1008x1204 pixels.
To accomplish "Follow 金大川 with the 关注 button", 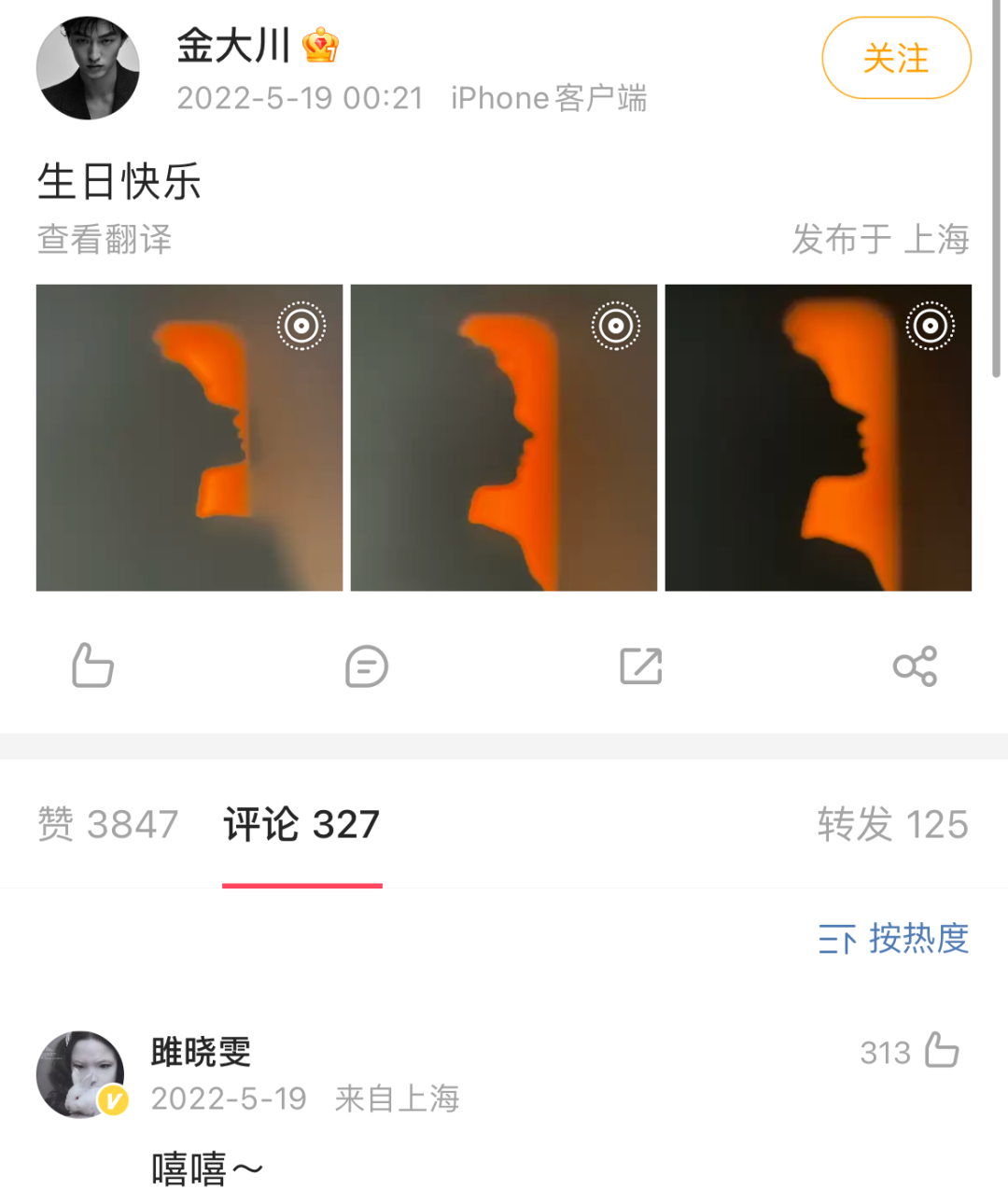I will click(896, 59).
